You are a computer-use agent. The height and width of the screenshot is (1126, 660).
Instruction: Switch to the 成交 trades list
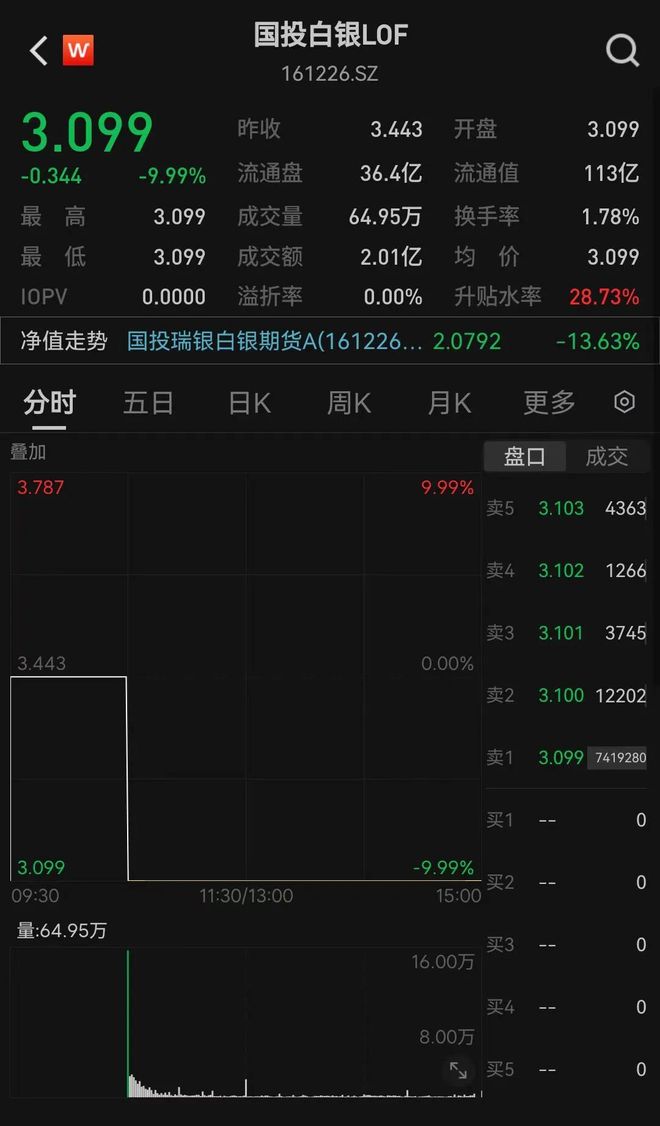(x=606, y=457)
